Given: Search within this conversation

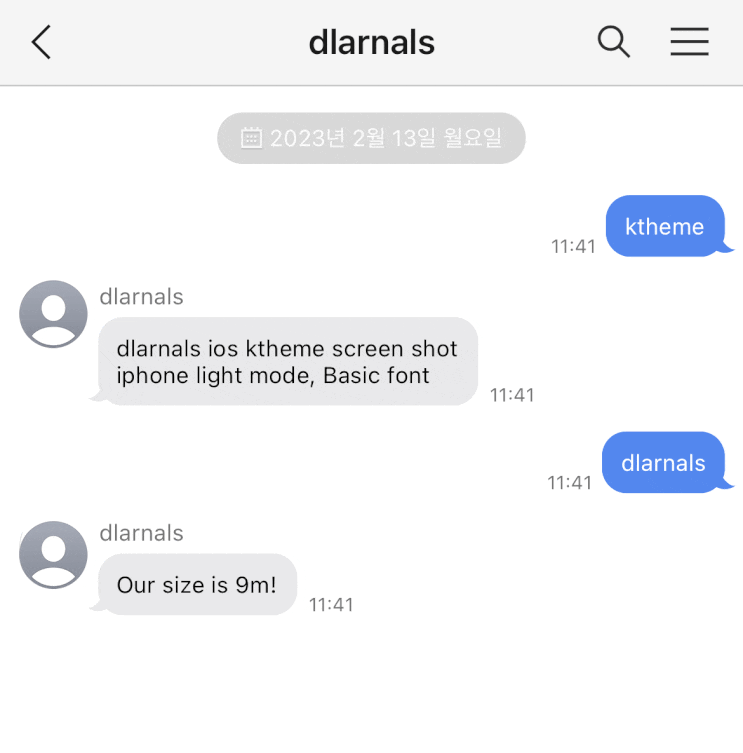Looking at the screenshot, I should [613, 42].
